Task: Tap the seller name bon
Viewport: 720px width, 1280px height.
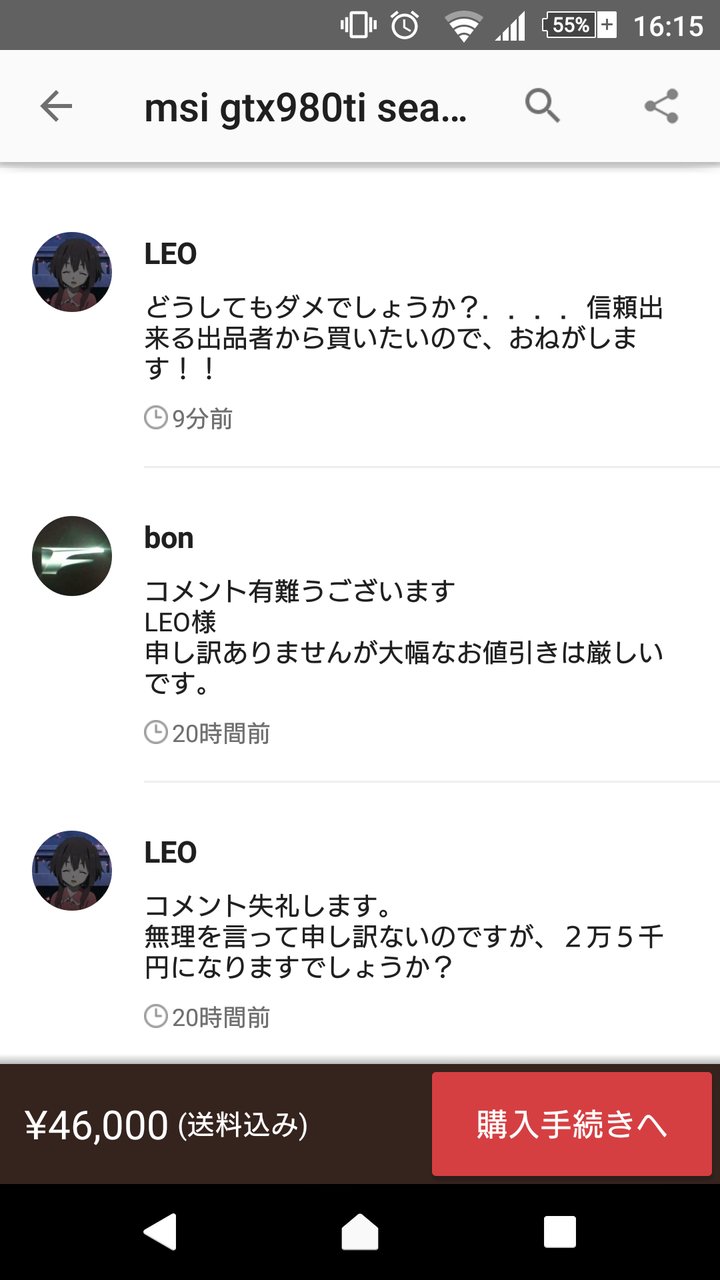Action: pos(169,538)
